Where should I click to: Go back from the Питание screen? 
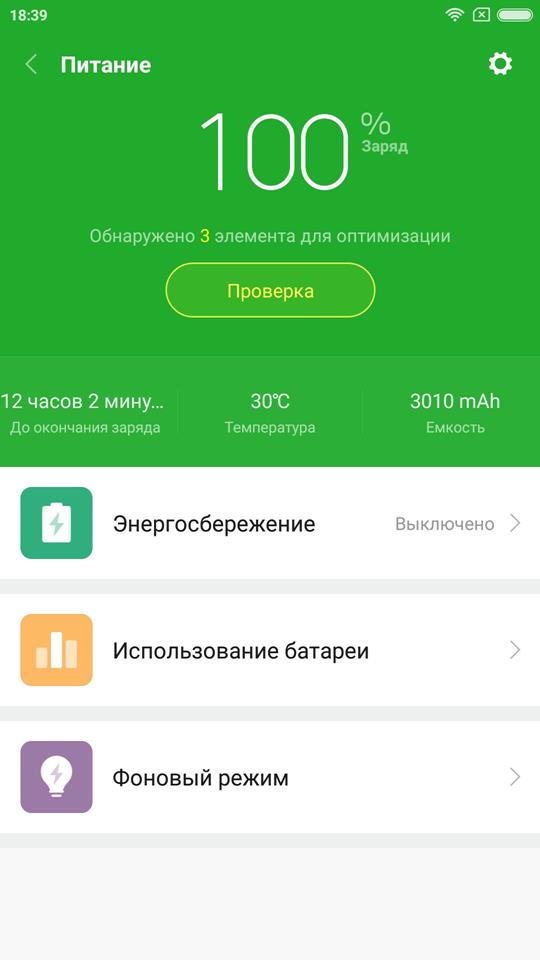point(31,64)
